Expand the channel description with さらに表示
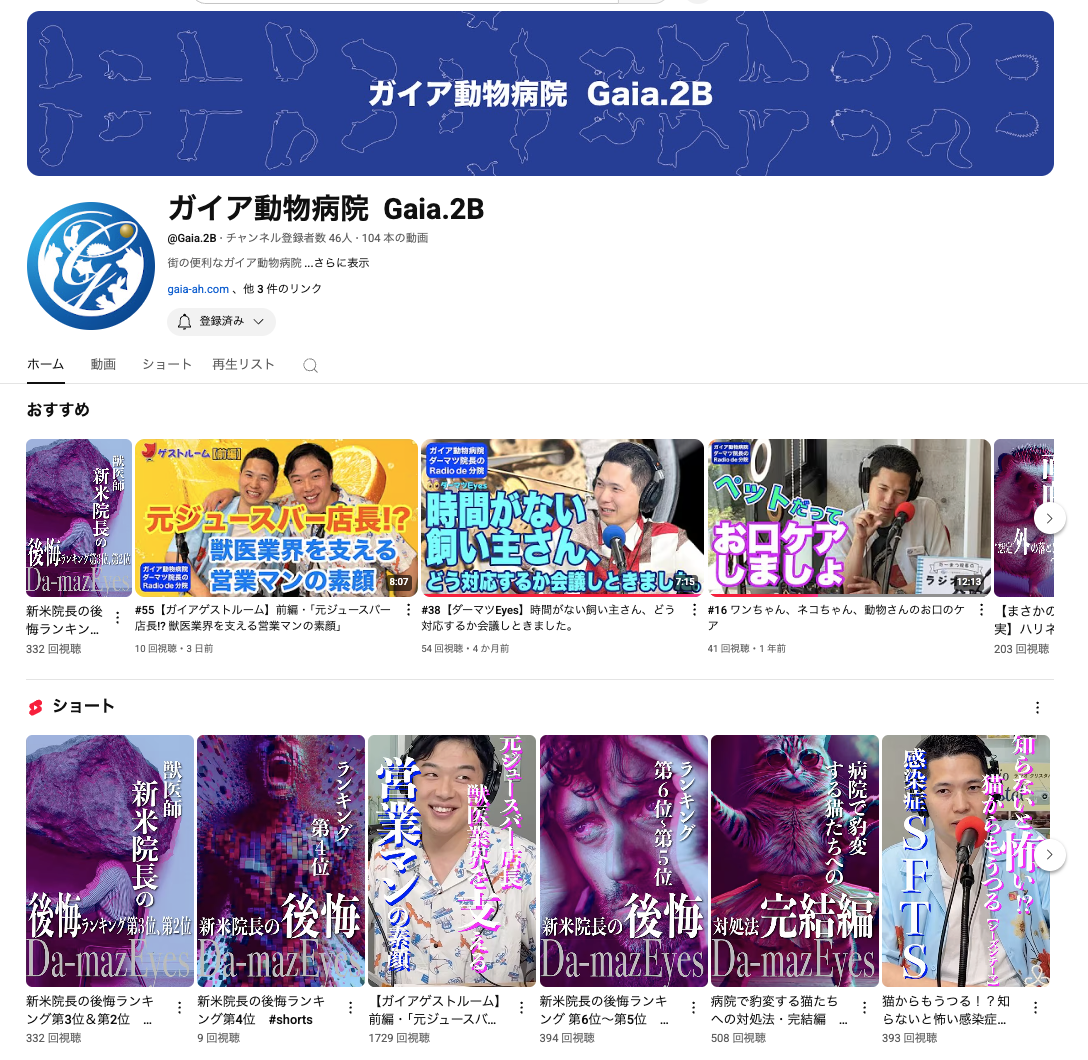The width and height of the screenshot is (1088, 1060). [340, 263]
